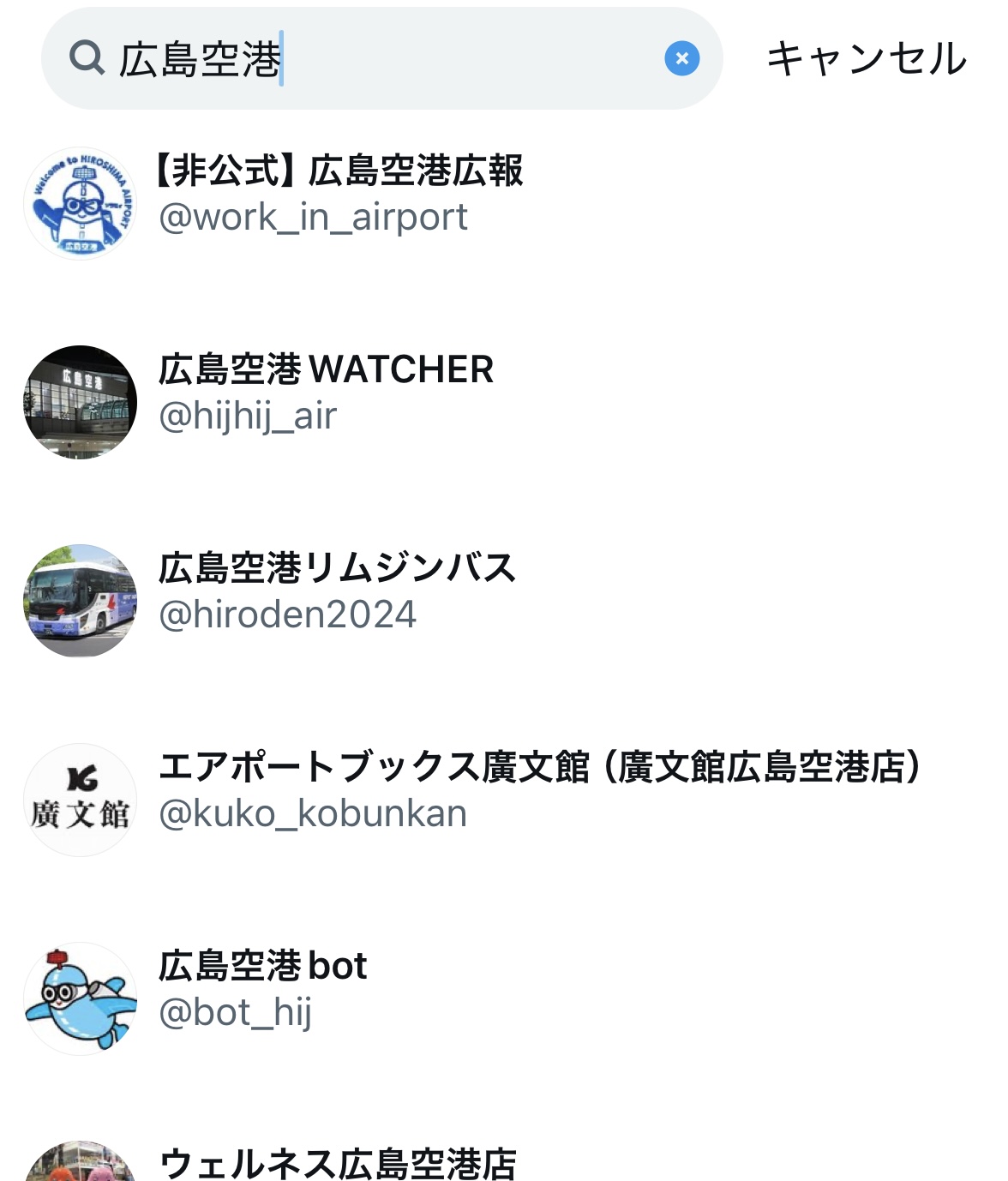Open the 広島空港 WATCHER profile

coord(326,393)
